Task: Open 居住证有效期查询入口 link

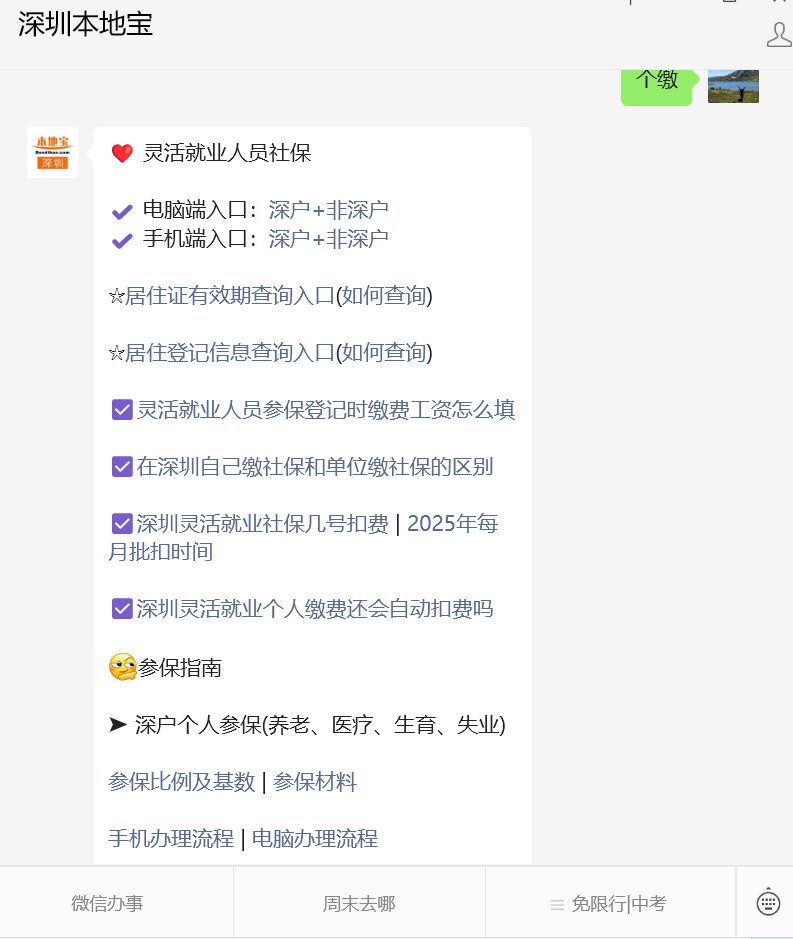Action: coord(229,296)
